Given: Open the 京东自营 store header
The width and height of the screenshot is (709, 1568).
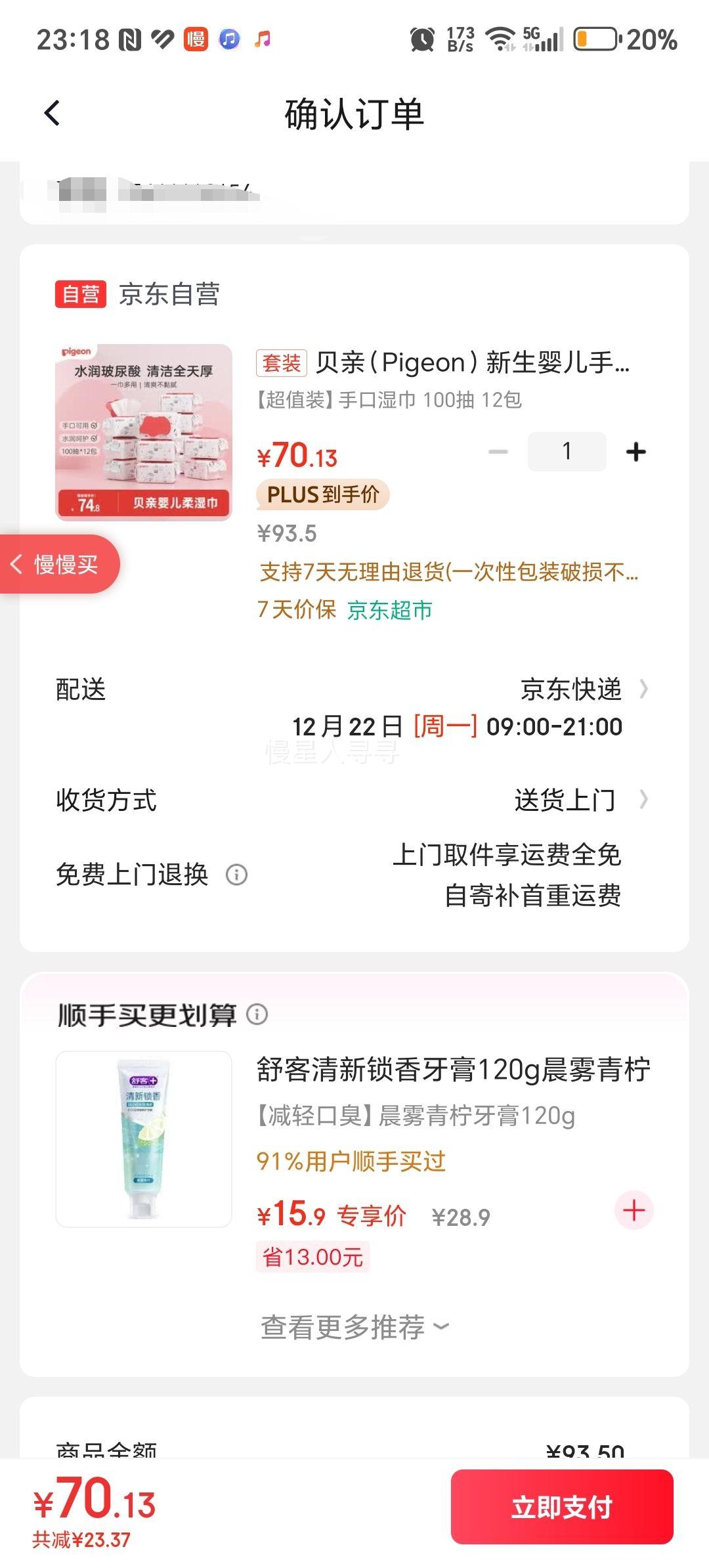Looking at the screenshot, I should [169, 295].
